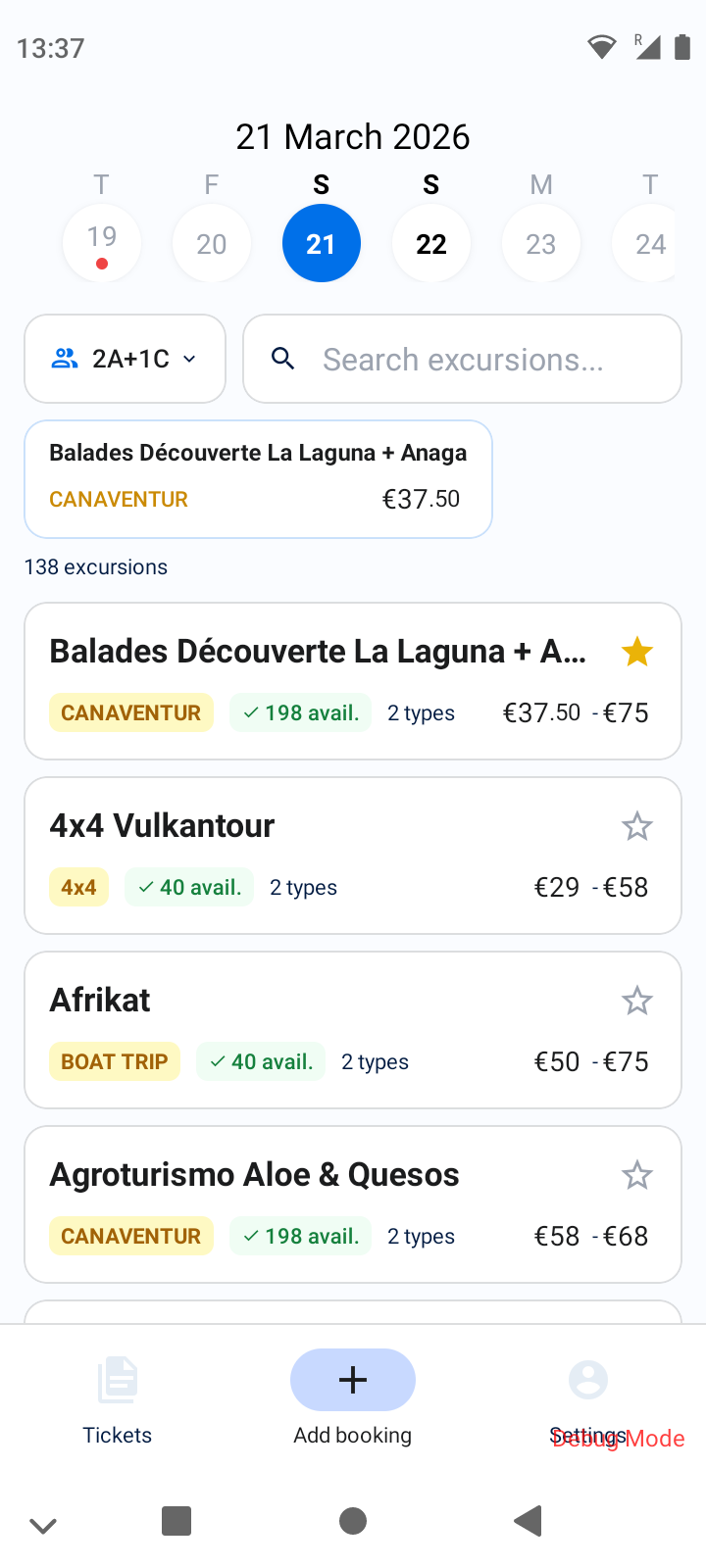Mark Agroturismo Aloe & Quesos as favorite

coord(636,1175)
